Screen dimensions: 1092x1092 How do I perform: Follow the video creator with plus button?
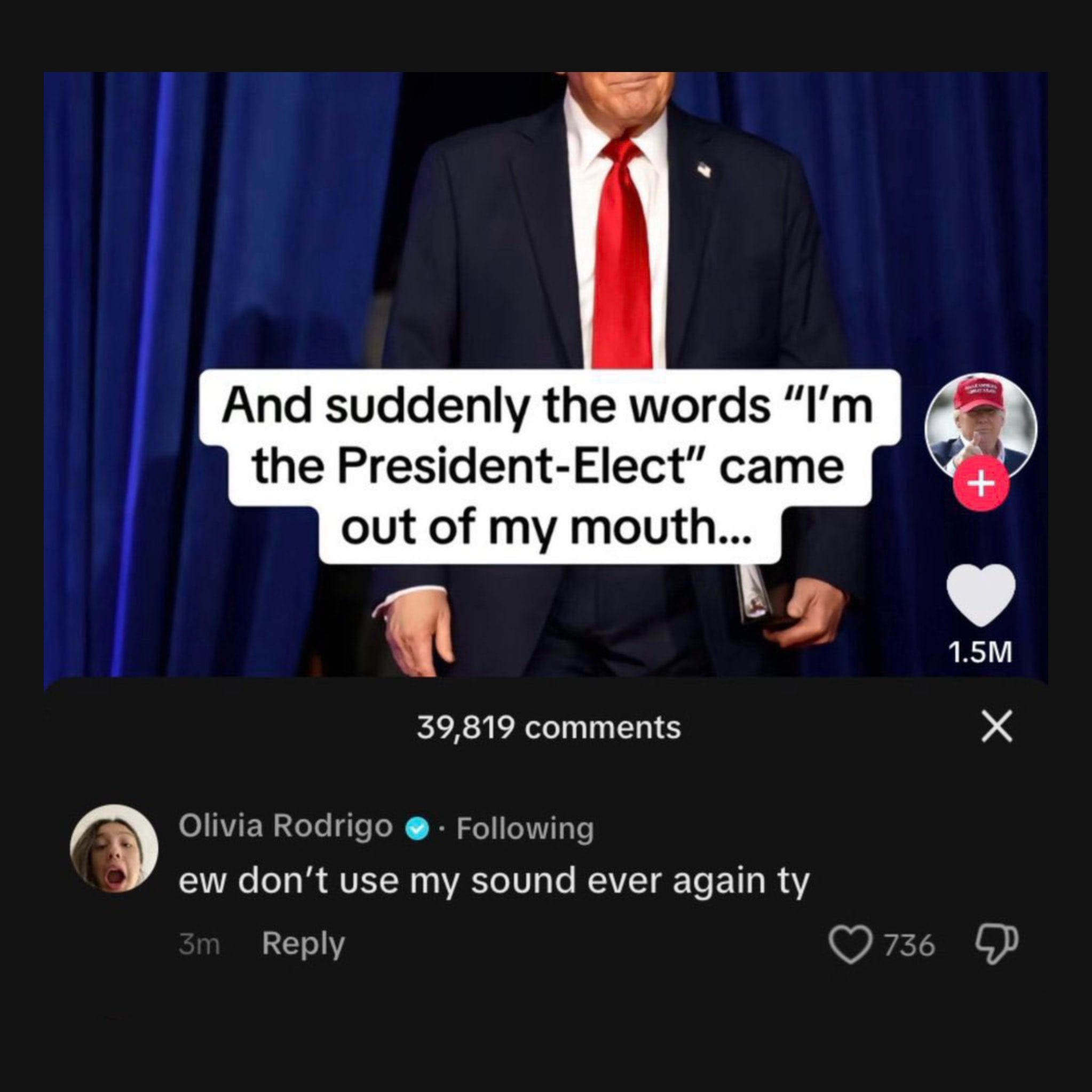(x=980, y=482)
